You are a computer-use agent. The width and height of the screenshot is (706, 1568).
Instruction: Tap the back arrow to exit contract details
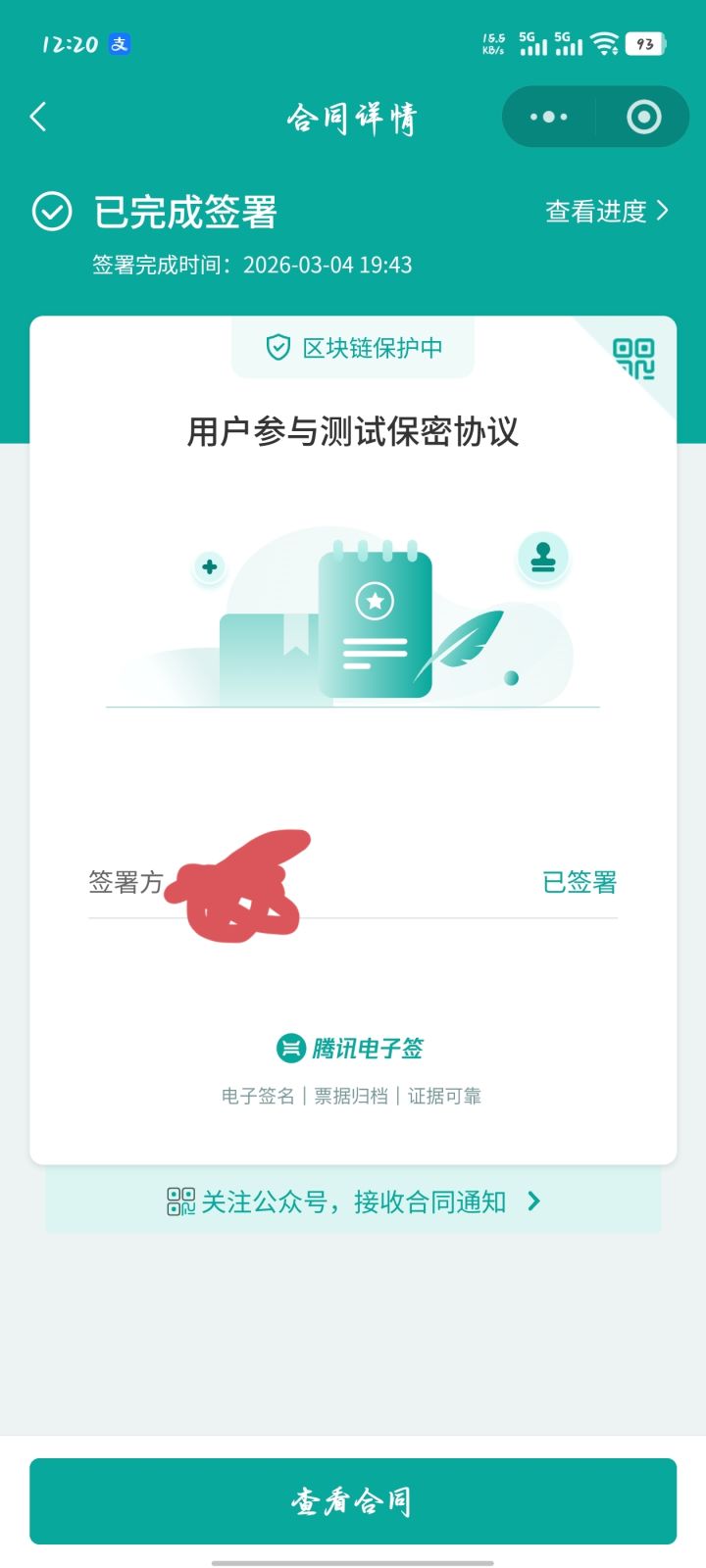point(38,117)
